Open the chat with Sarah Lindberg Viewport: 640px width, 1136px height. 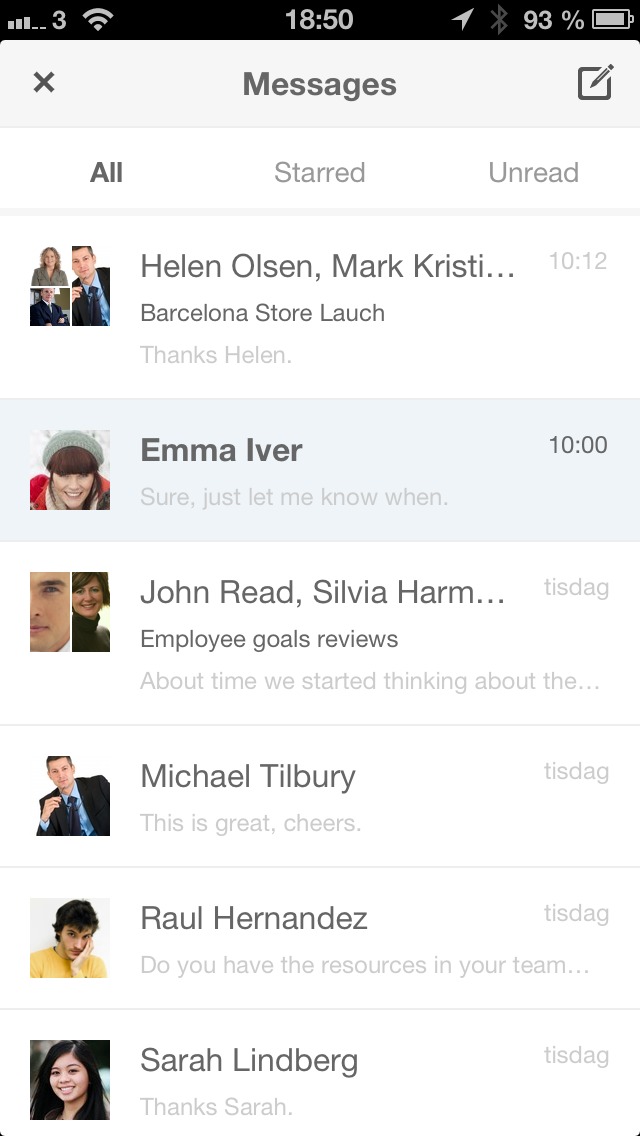(320, 1073)
